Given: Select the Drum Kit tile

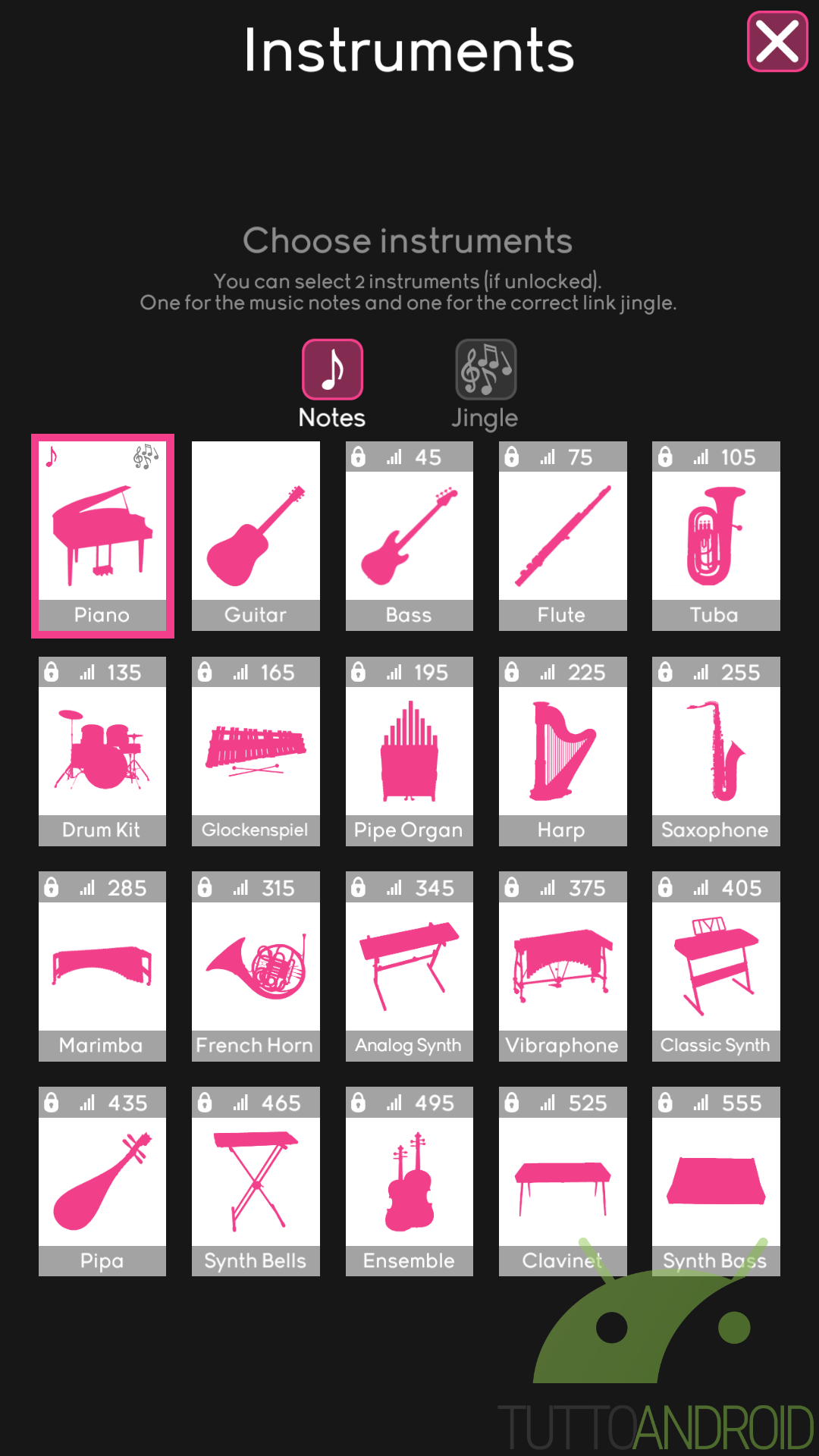Looking at the screenshot, I should pyautogui.click(x=102, y=752).
